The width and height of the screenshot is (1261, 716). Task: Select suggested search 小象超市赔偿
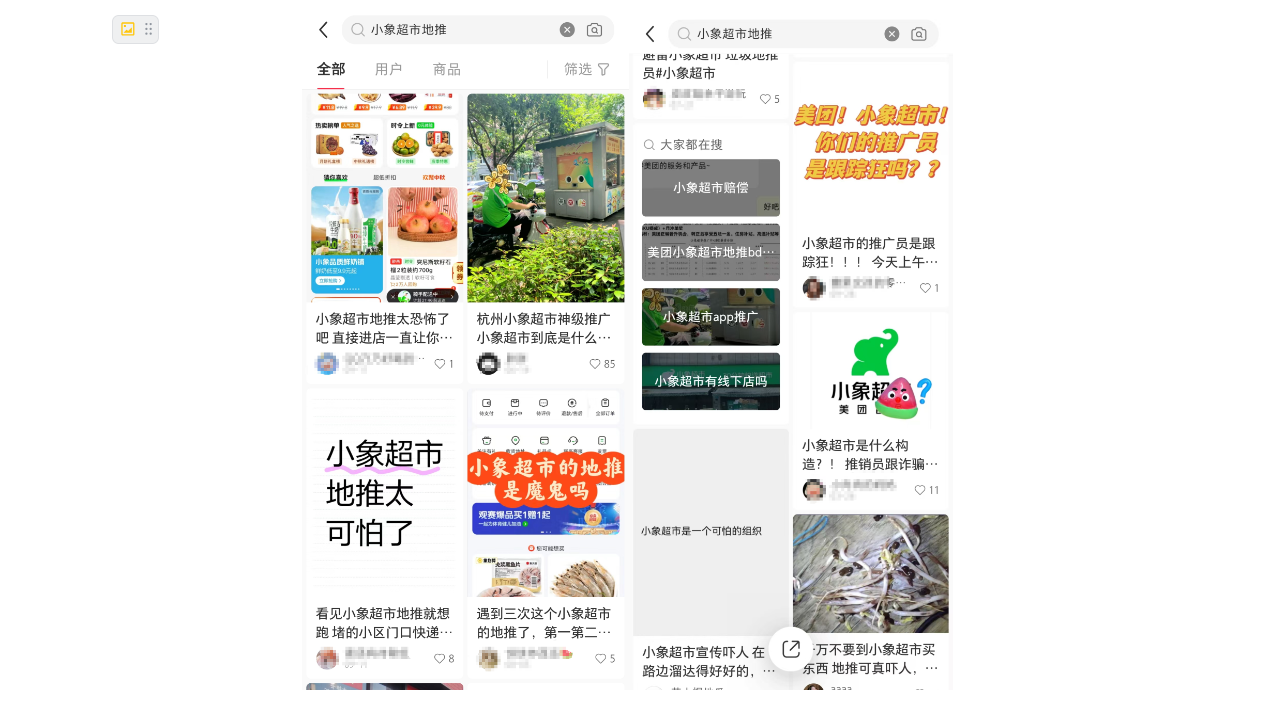pos(710,188)
